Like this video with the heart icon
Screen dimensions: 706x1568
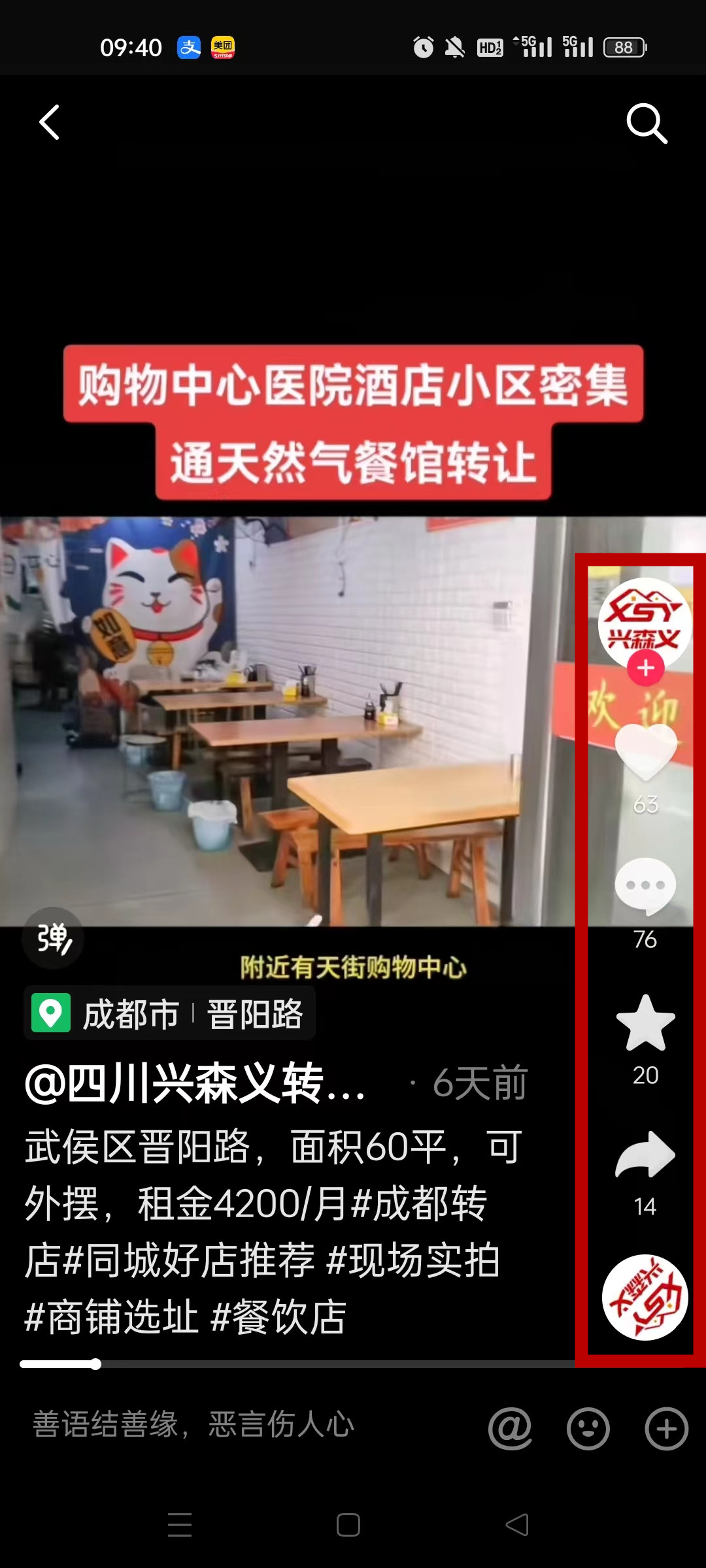point(646,753)
